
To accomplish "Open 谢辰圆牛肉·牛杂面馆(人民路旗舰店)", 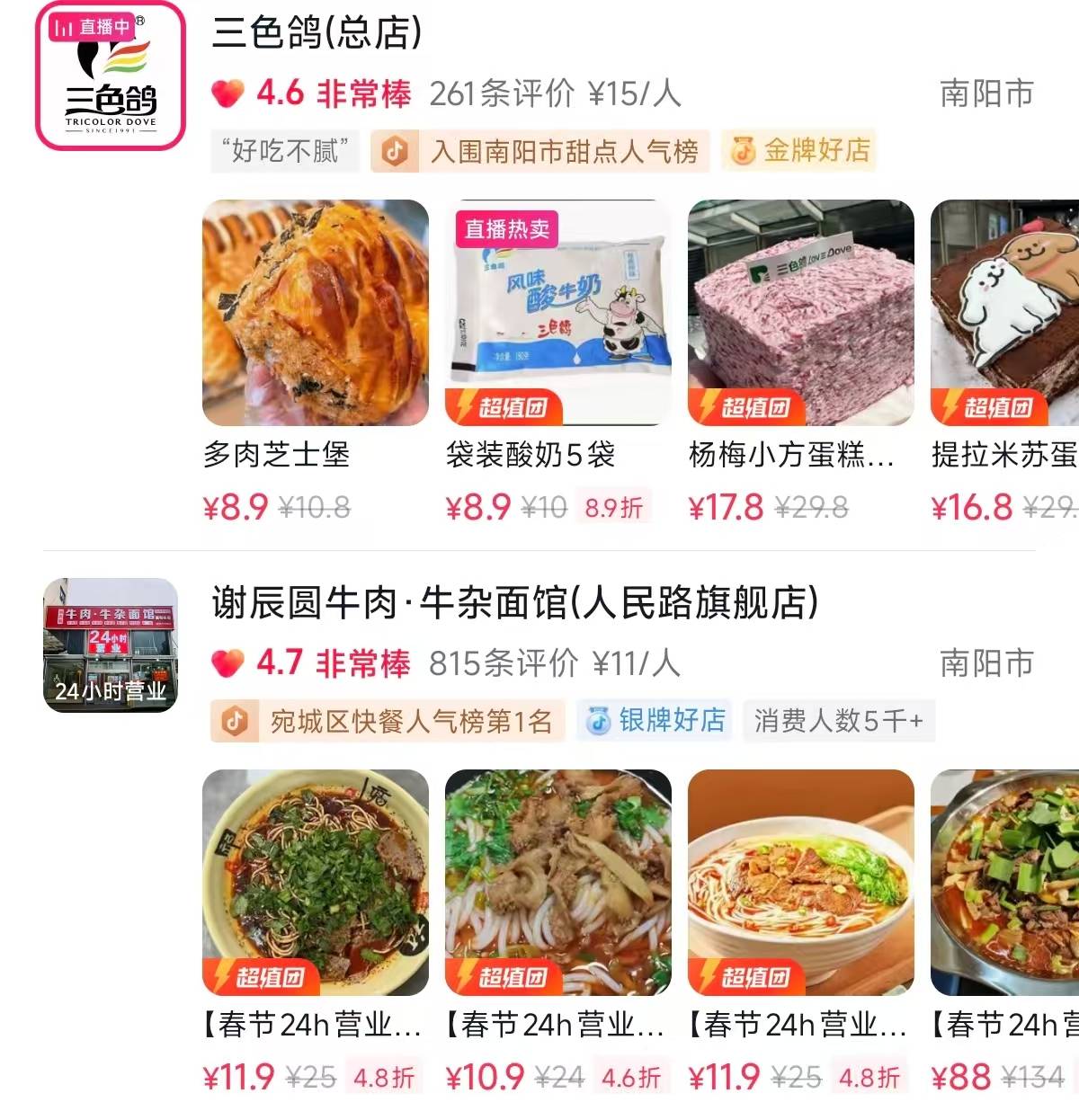I will [x=514, y=602].
